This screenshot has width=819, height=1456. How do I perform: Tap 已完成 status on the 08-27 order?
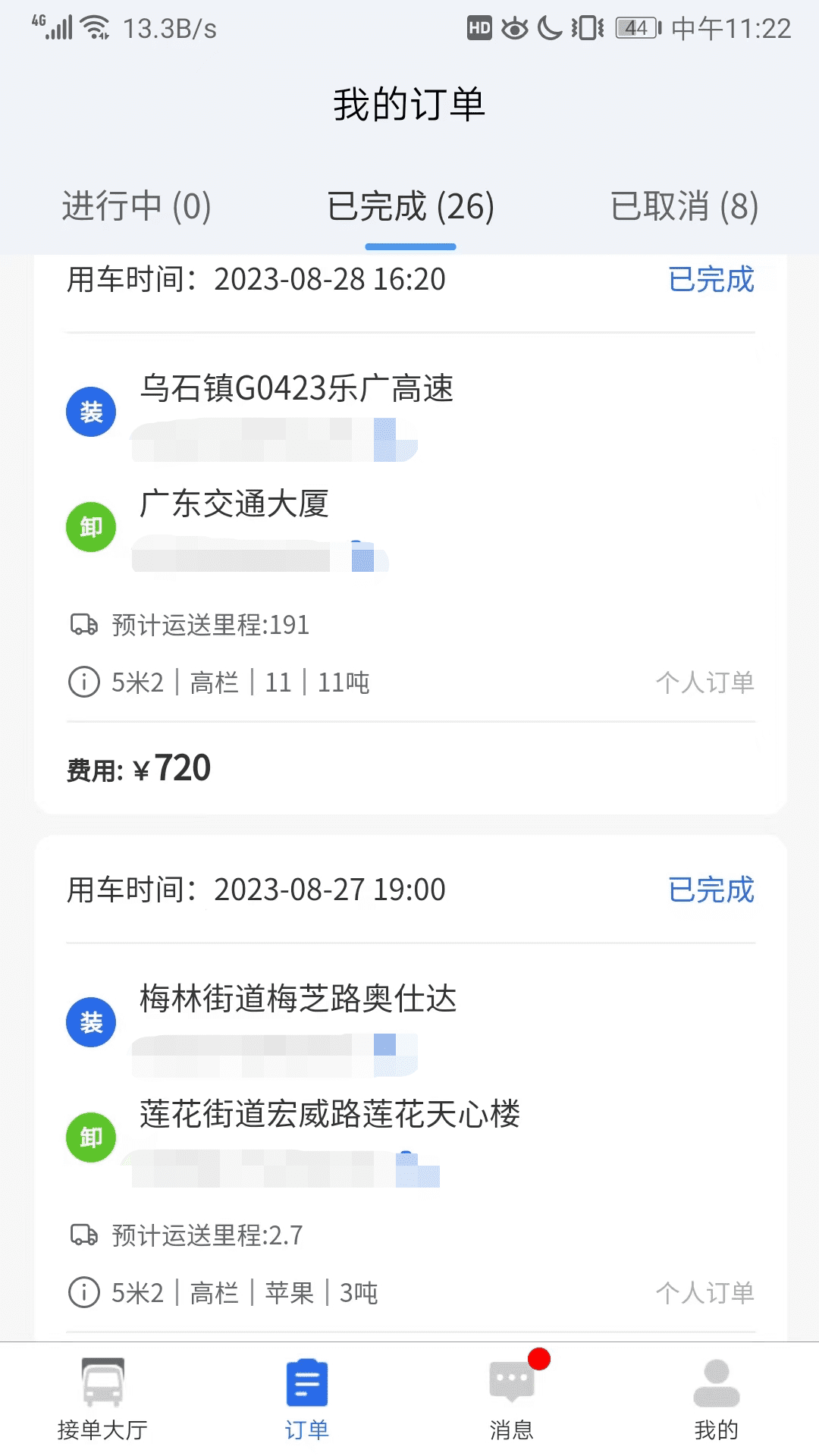(x=711, y=890)
